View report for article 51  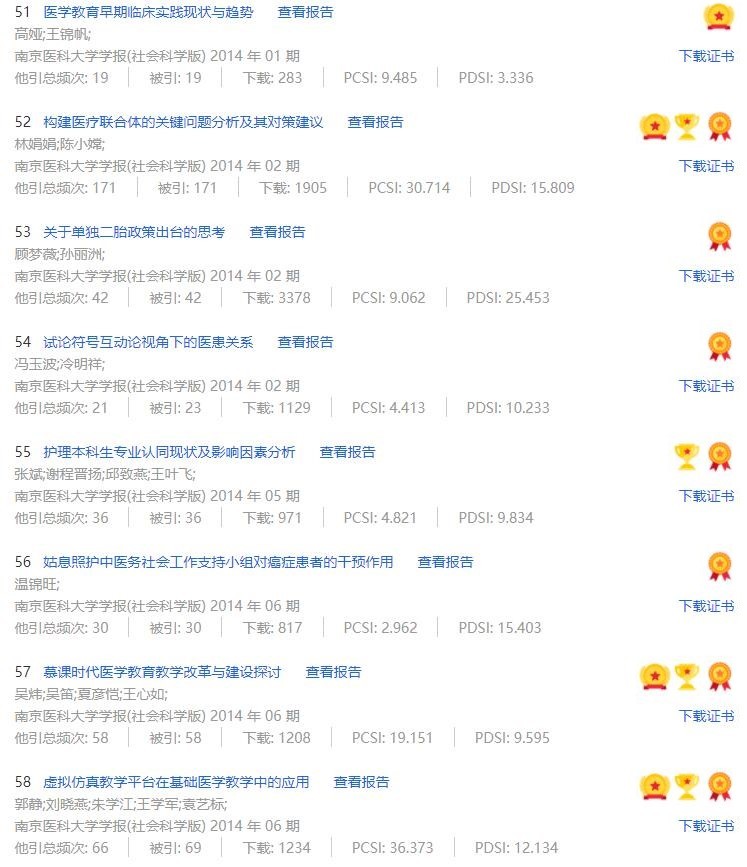[305, 12]
